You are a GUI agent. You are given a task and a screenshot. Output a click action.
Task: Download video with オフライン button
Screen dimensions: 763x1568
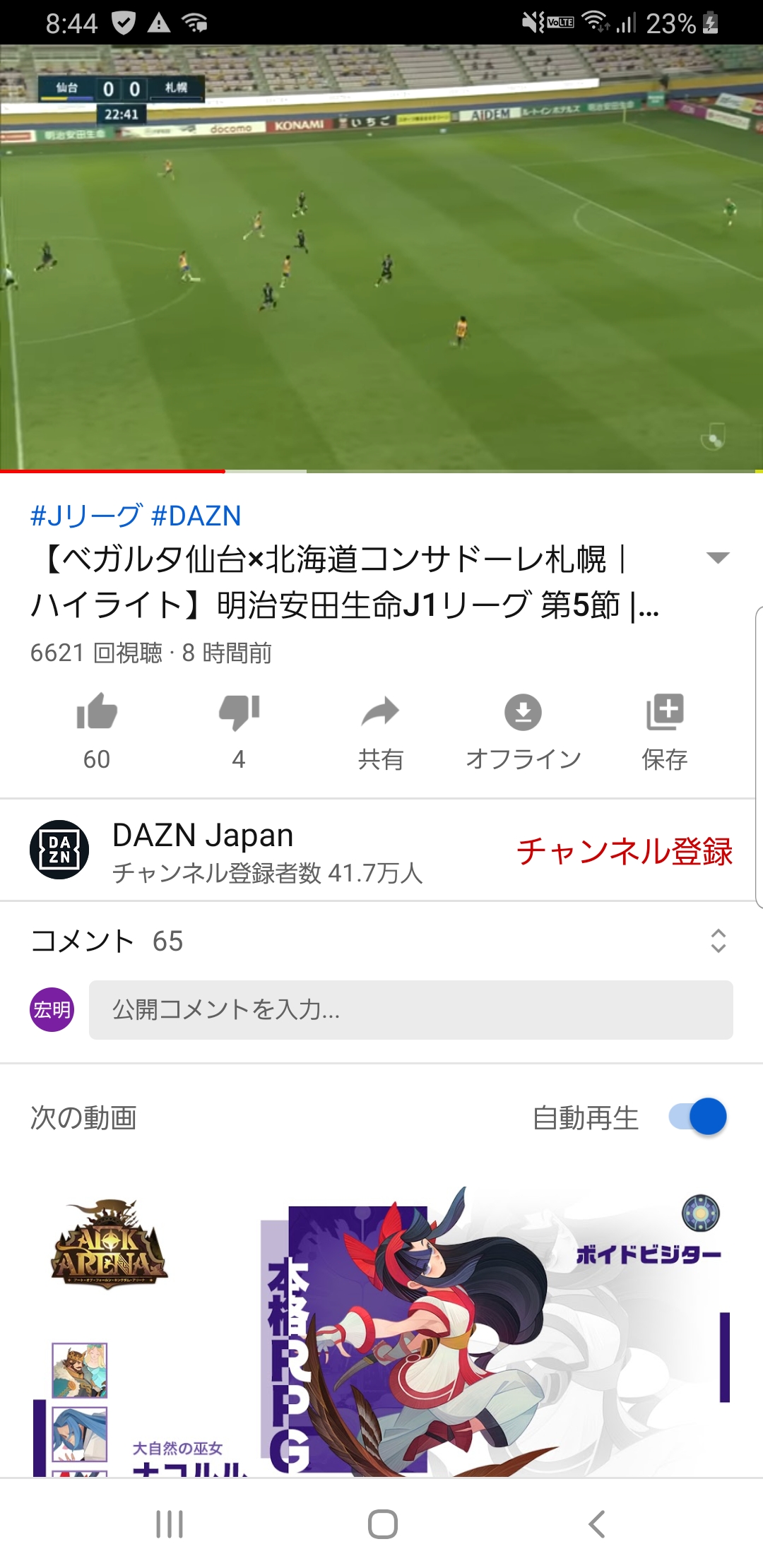click(x=523, y=712)
